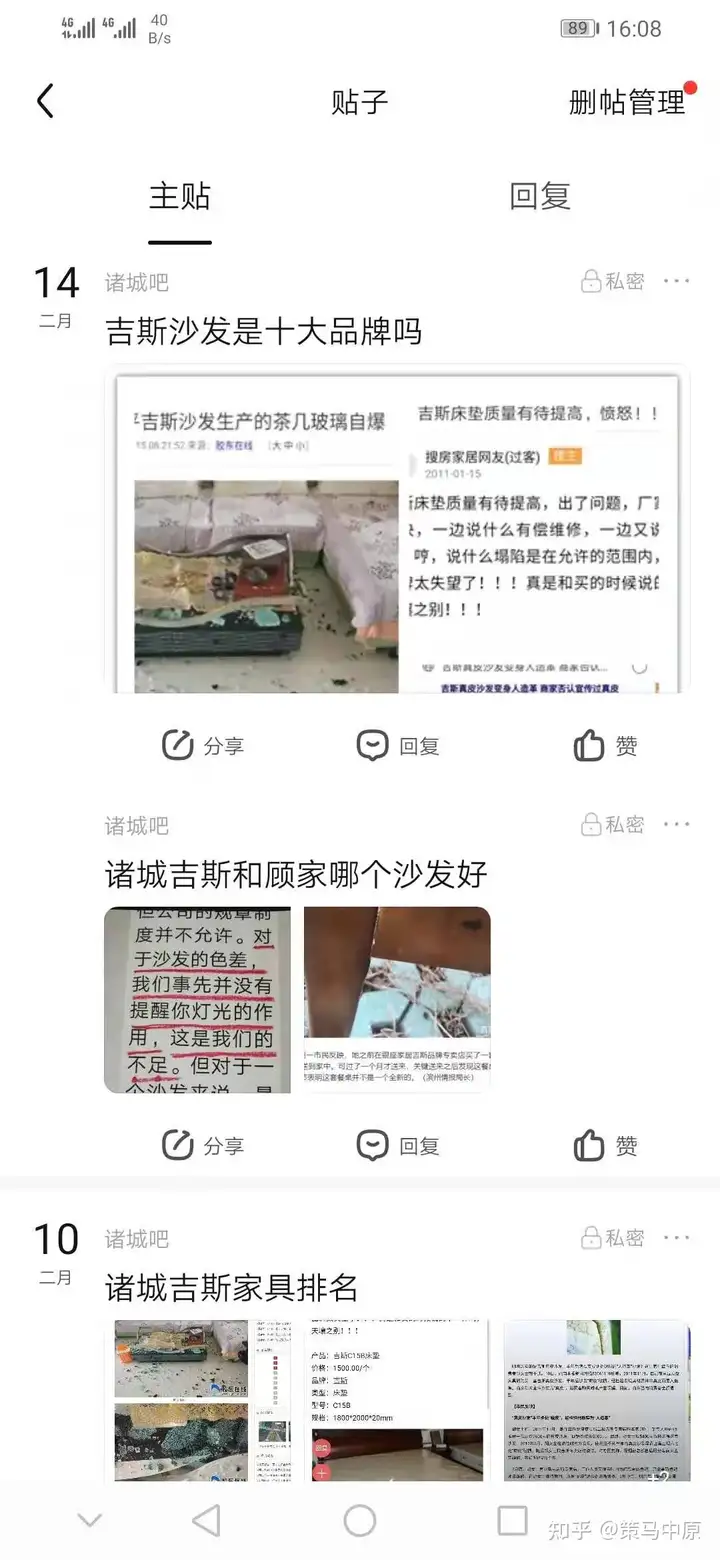Select the 主贴 tab

tap(180, 196)
